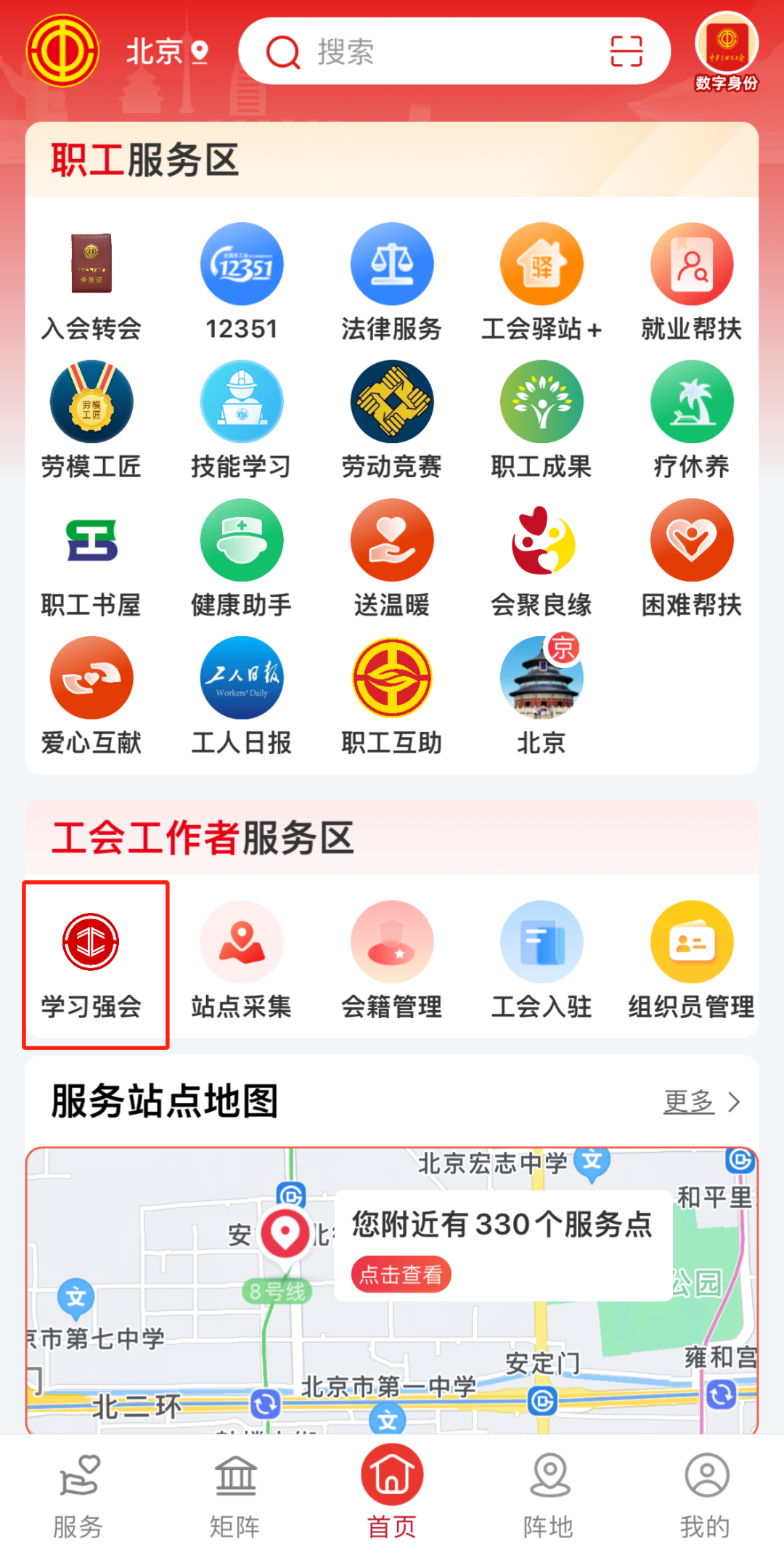Switch to the 我的 tab
Screen dimensions: 784x1557
pyautogui.click(x=706, y=1496)
